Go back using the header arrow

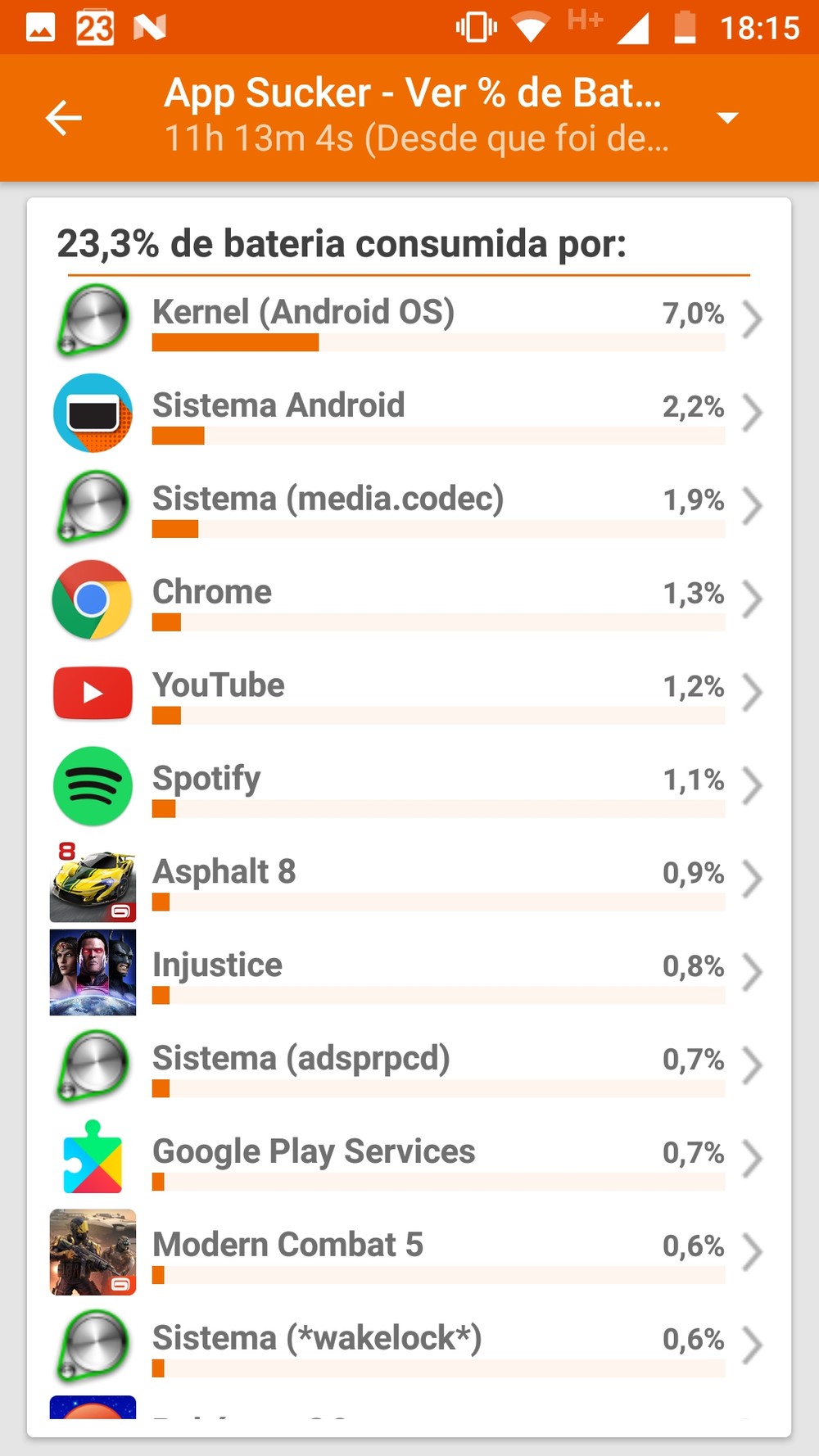pyautogui.click(x=63, y=118)
